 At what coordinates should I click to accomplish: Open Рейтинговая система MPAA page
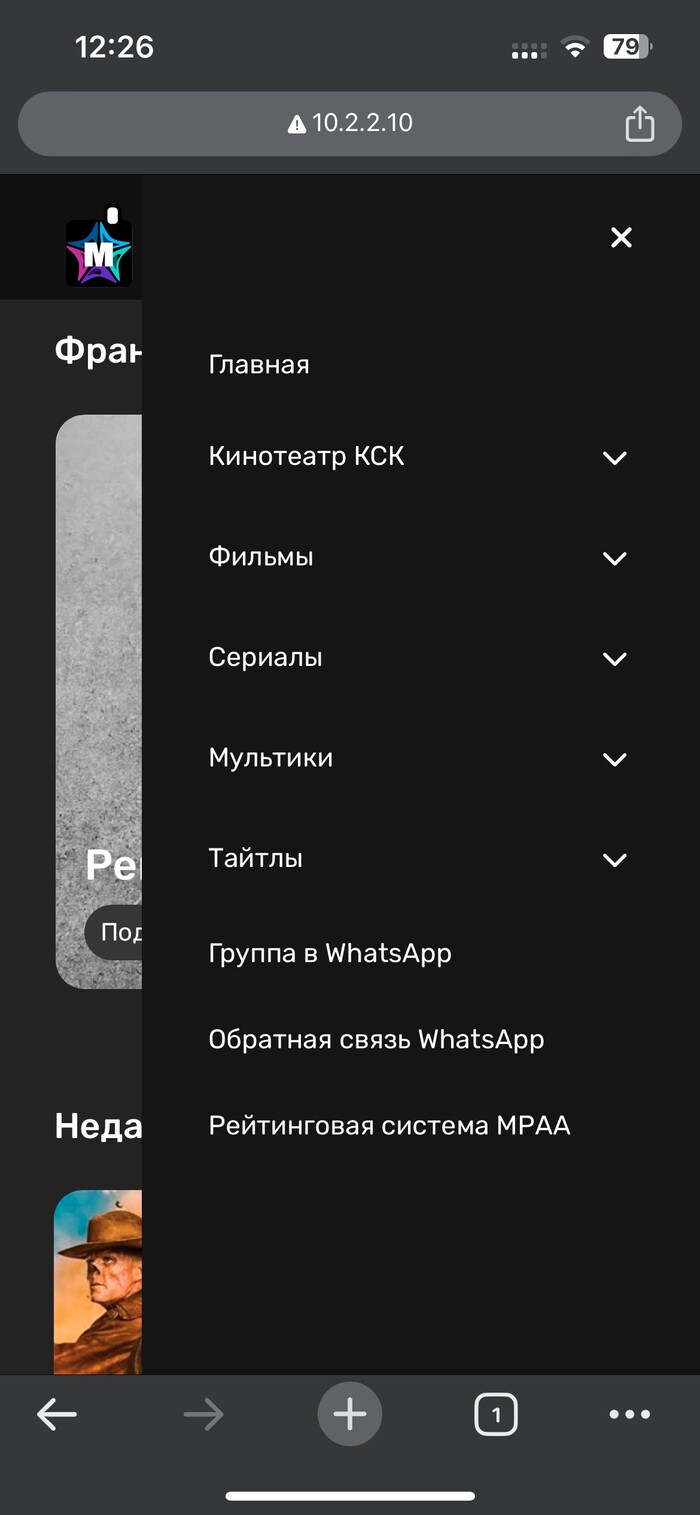[x=389, y=1126]
